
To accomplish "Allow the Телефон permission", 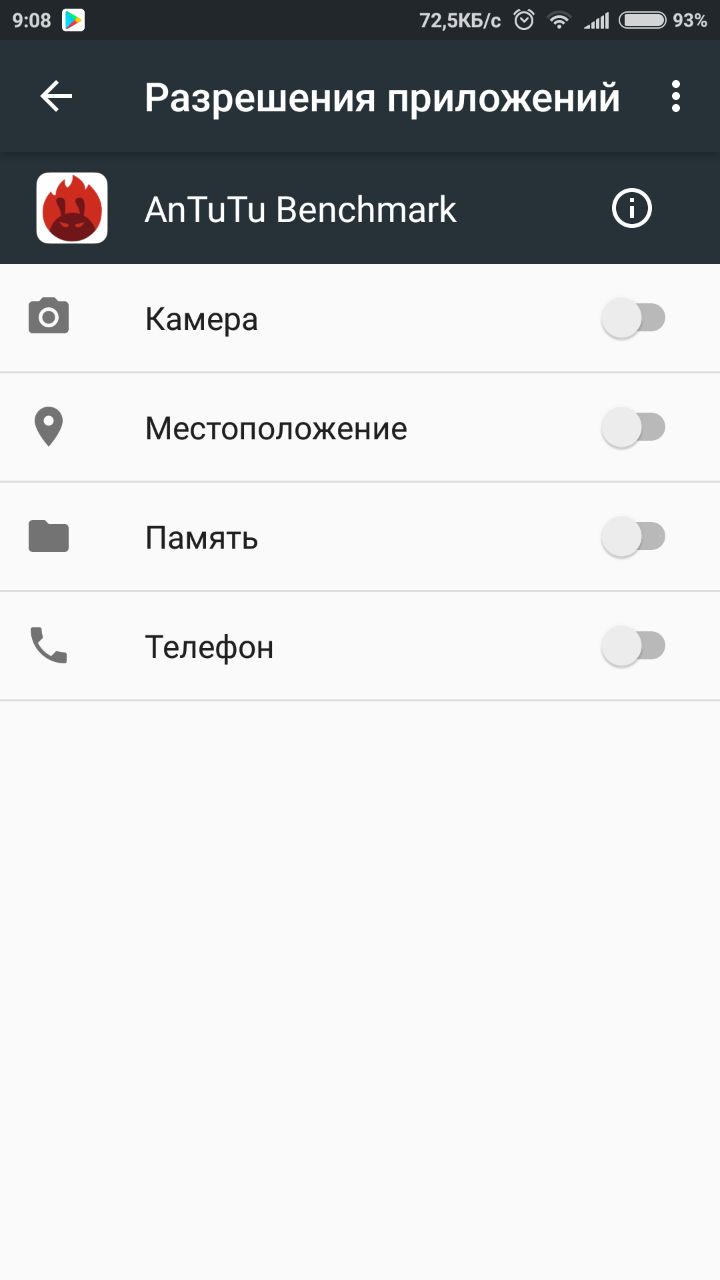I will tap(634, 646).
